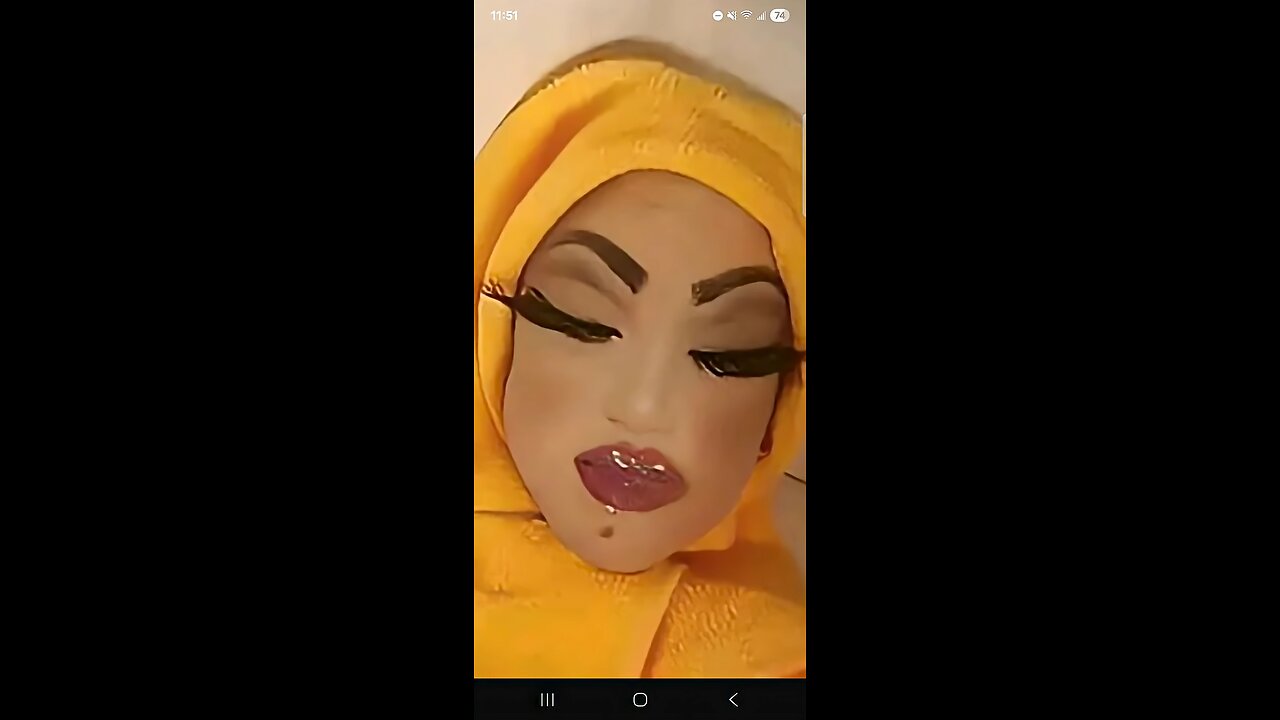This screenshot has height=720, width=1280.
Task: Open the recent apps view
Action: (547, 700)
